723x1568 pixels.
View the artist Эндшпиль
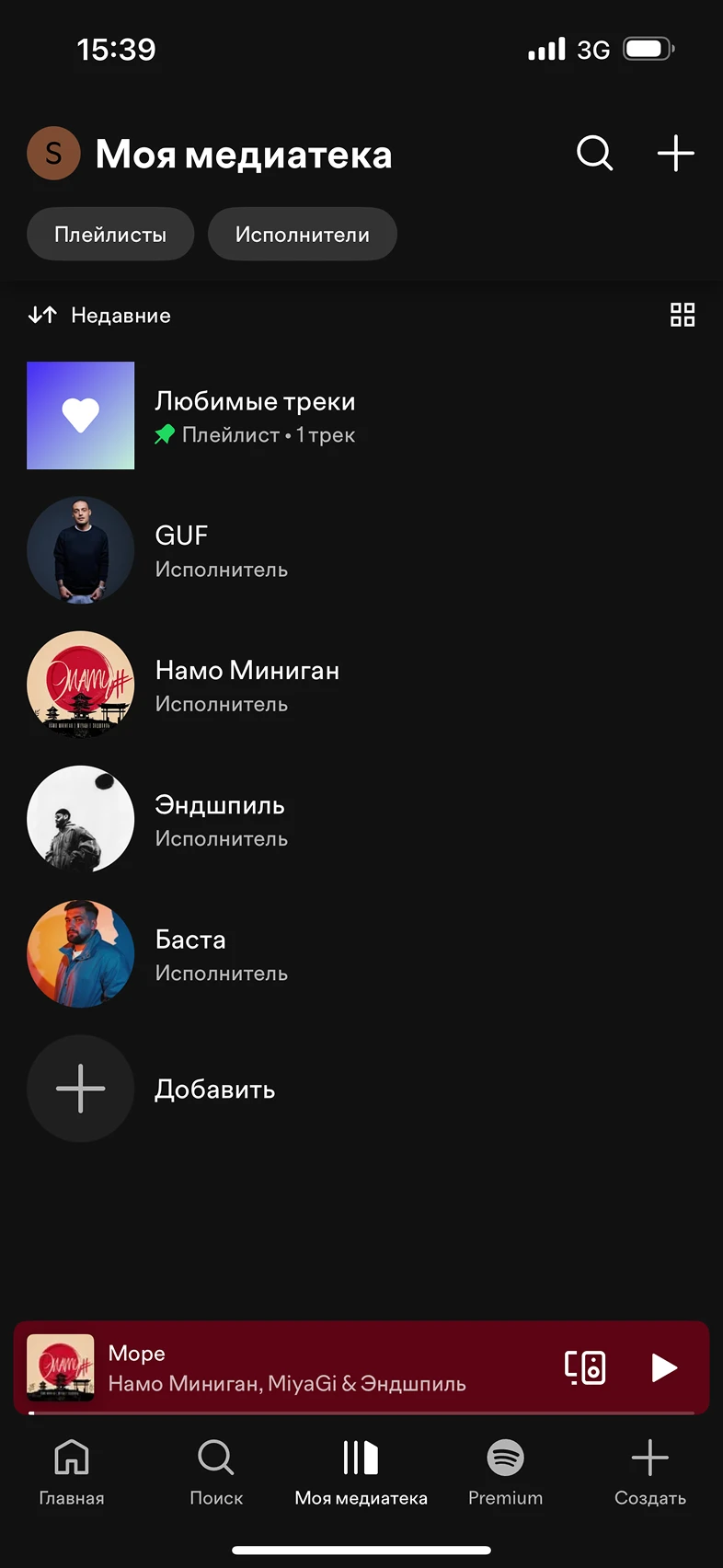[x=221, y=819]
